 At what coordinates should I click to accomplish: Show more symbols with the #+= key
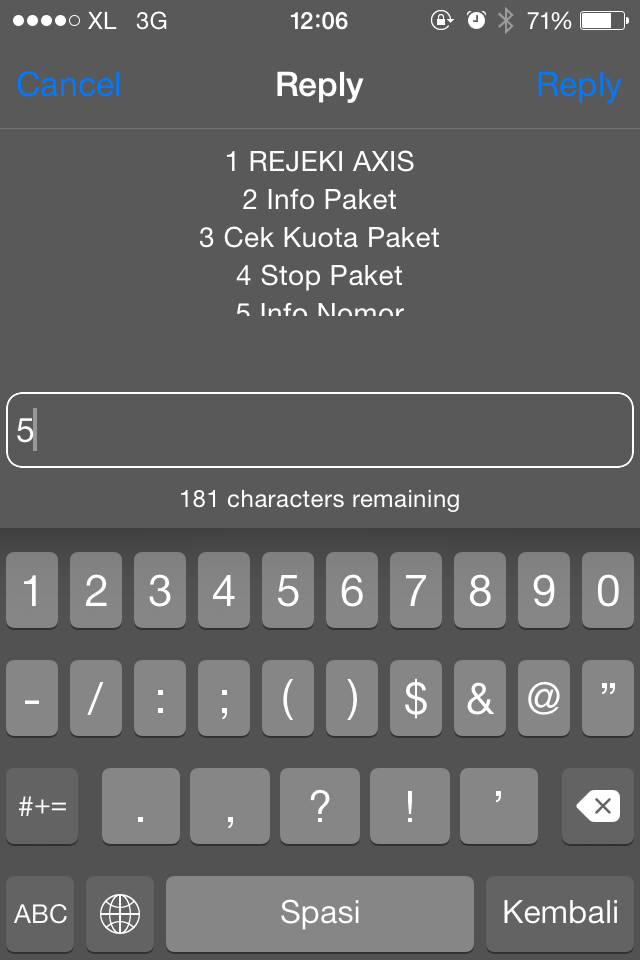[x=42, y=806]
